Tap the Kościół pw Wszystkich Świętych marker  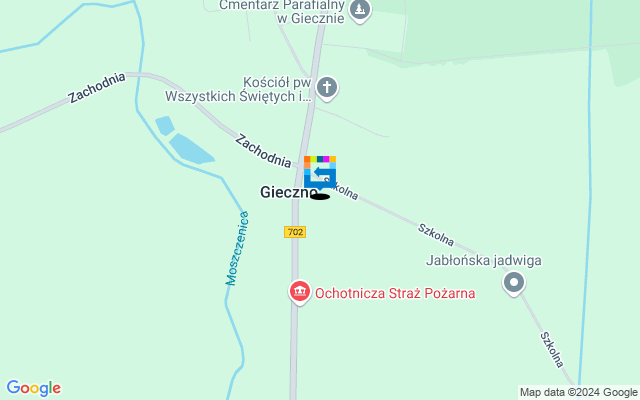327,89
